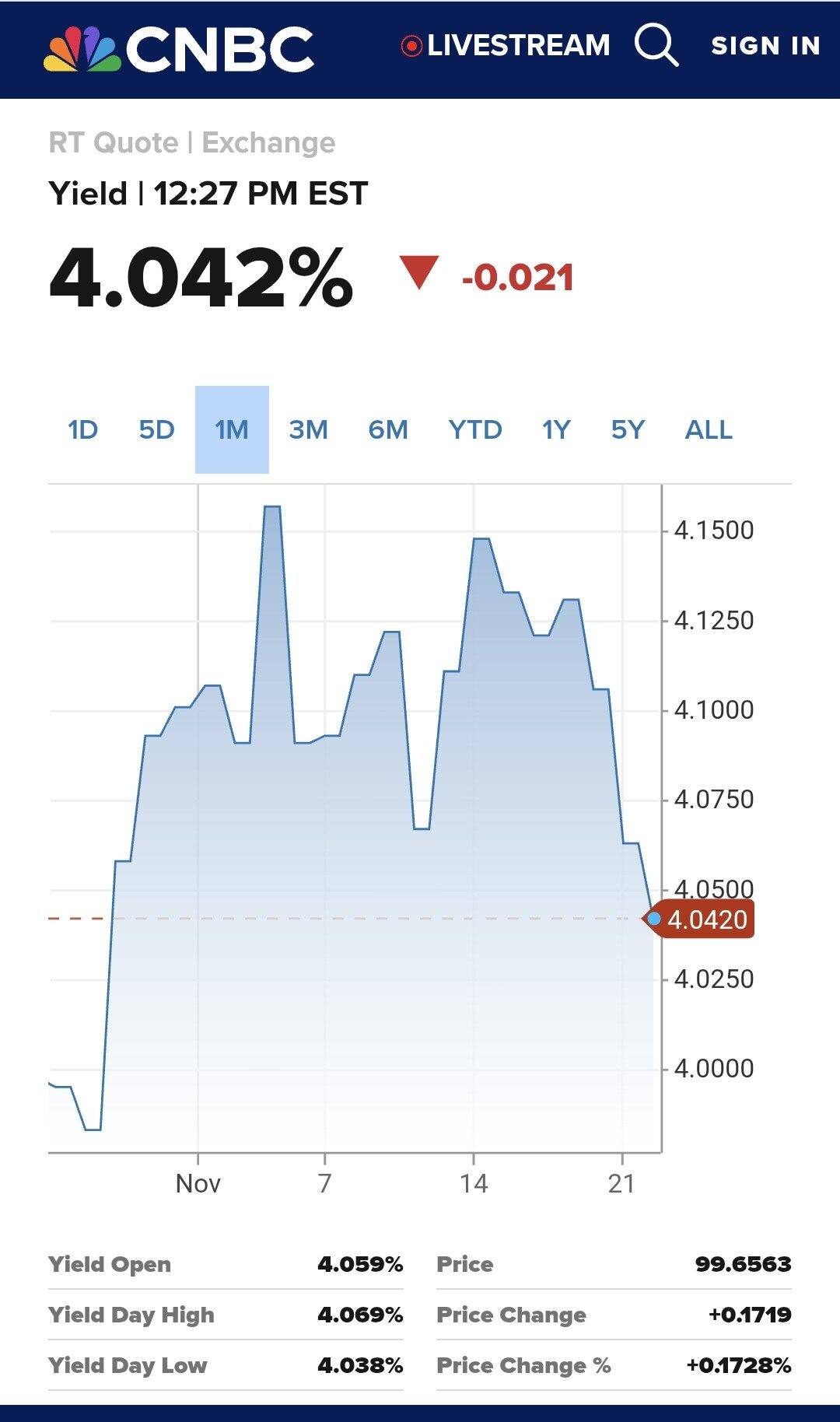This screenshot has height=1422, width=840.
Task: View the YTD chart
Action: click(474, 429)
